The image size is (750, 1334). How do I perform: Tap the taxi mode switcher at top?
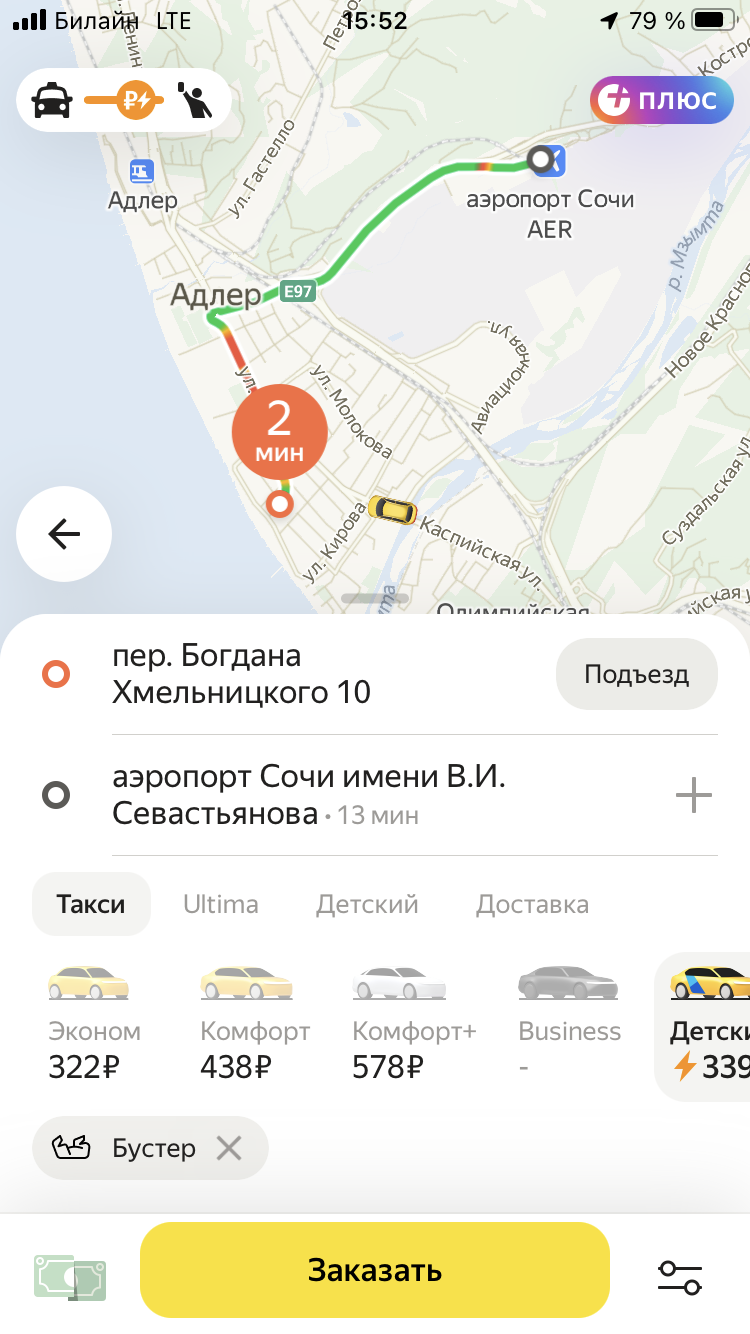(x=123, y=100)
